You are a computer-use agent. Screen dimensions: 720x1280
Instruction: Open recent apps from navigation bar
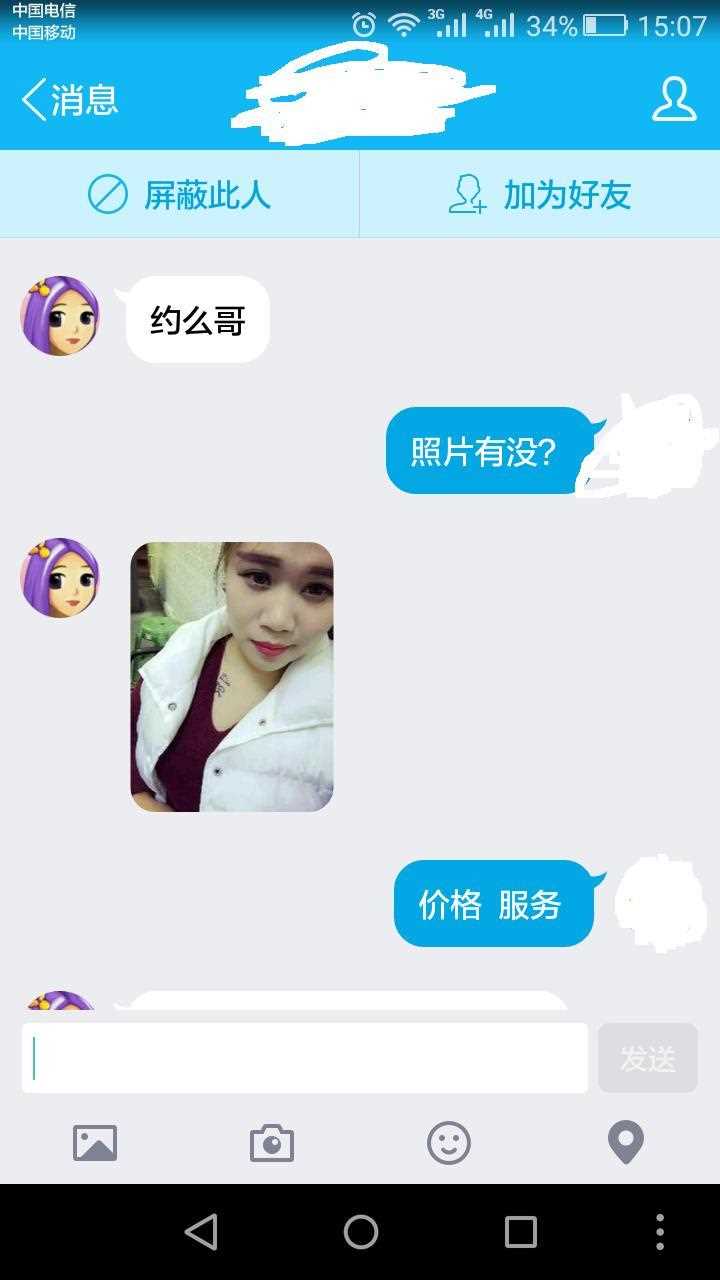[520, 1232]
